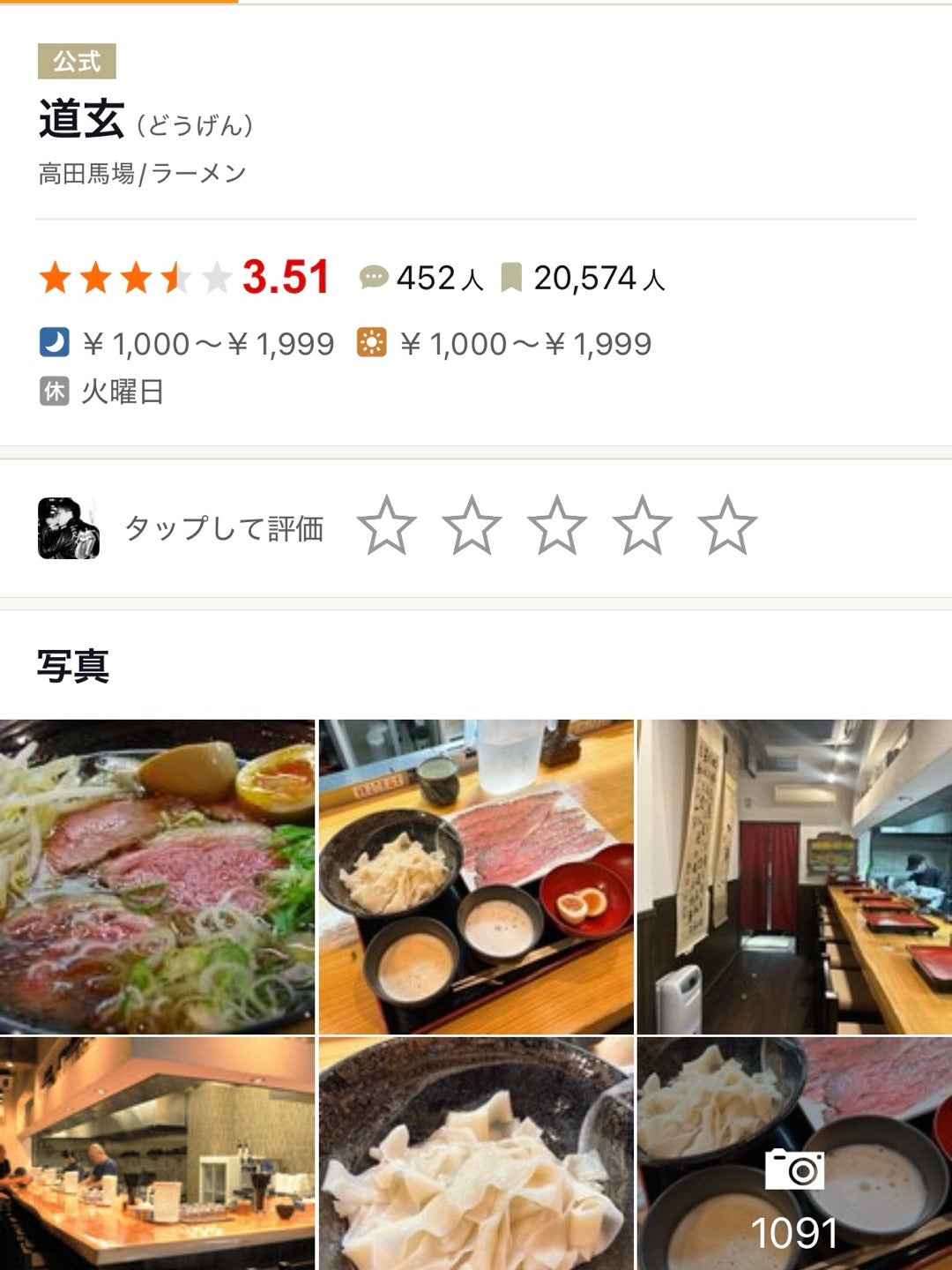Open the tsukemen tray set photo
The image size is (952, 1270).
pyautogui.click(x=476, y=877)
